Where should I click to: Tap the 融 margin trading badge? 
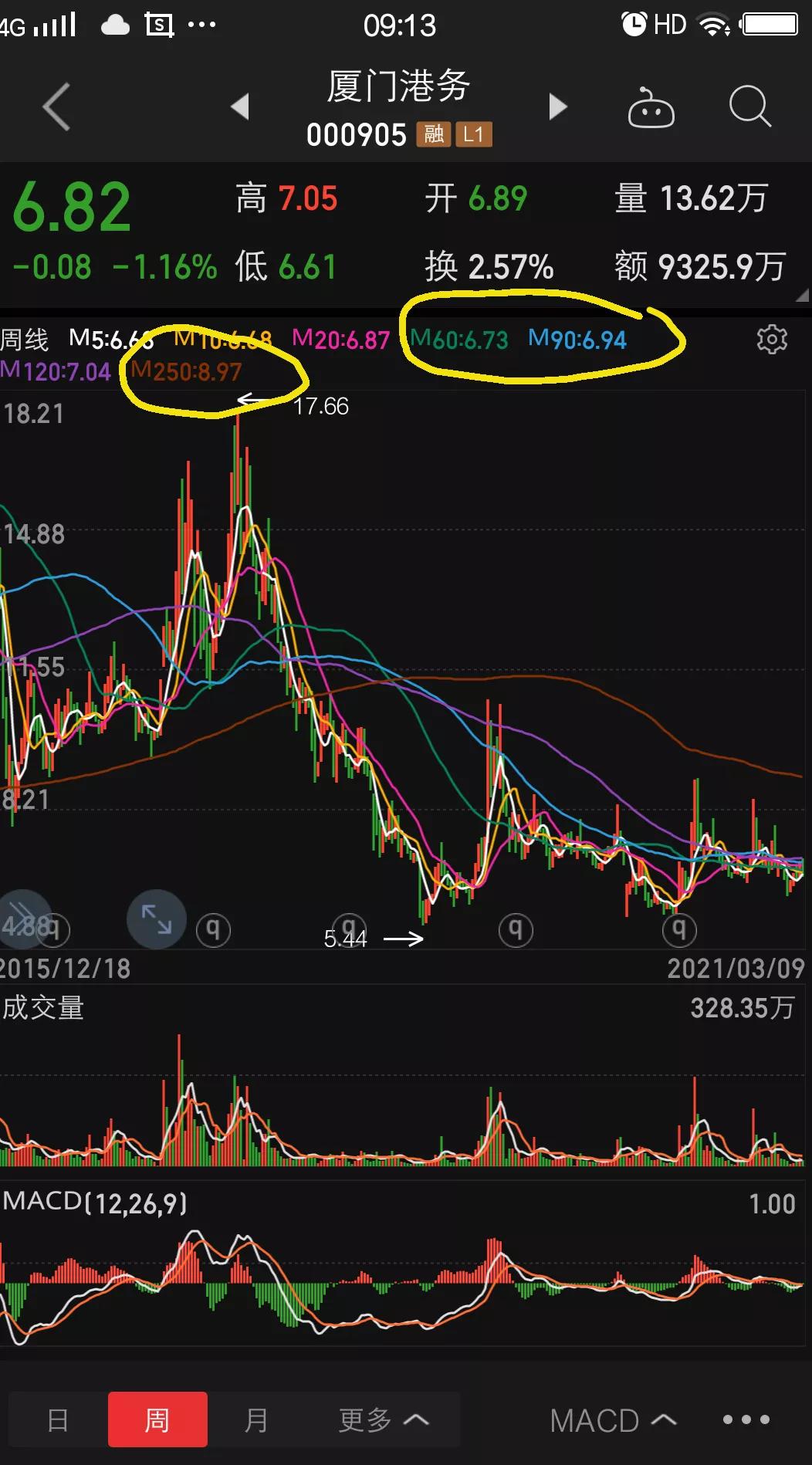(435, 134)
